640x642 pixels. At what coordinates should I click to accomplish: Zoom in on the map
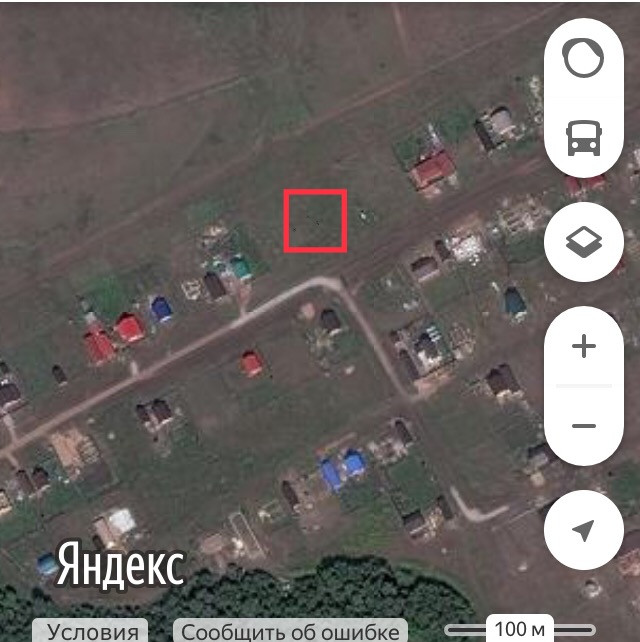(584, 346)
